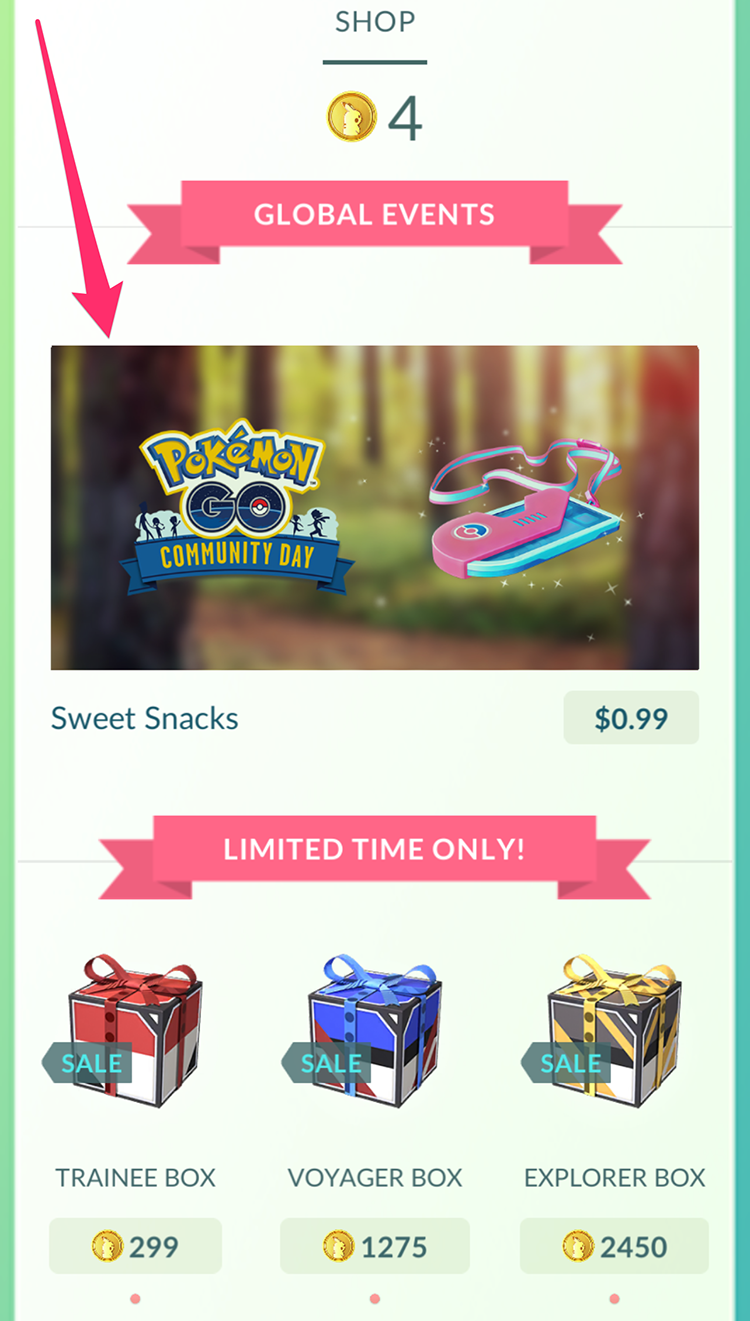
Task: Buy Sweet Snacks ticket for $0.99
Action: pyautogui.click(x=631, y=718)
